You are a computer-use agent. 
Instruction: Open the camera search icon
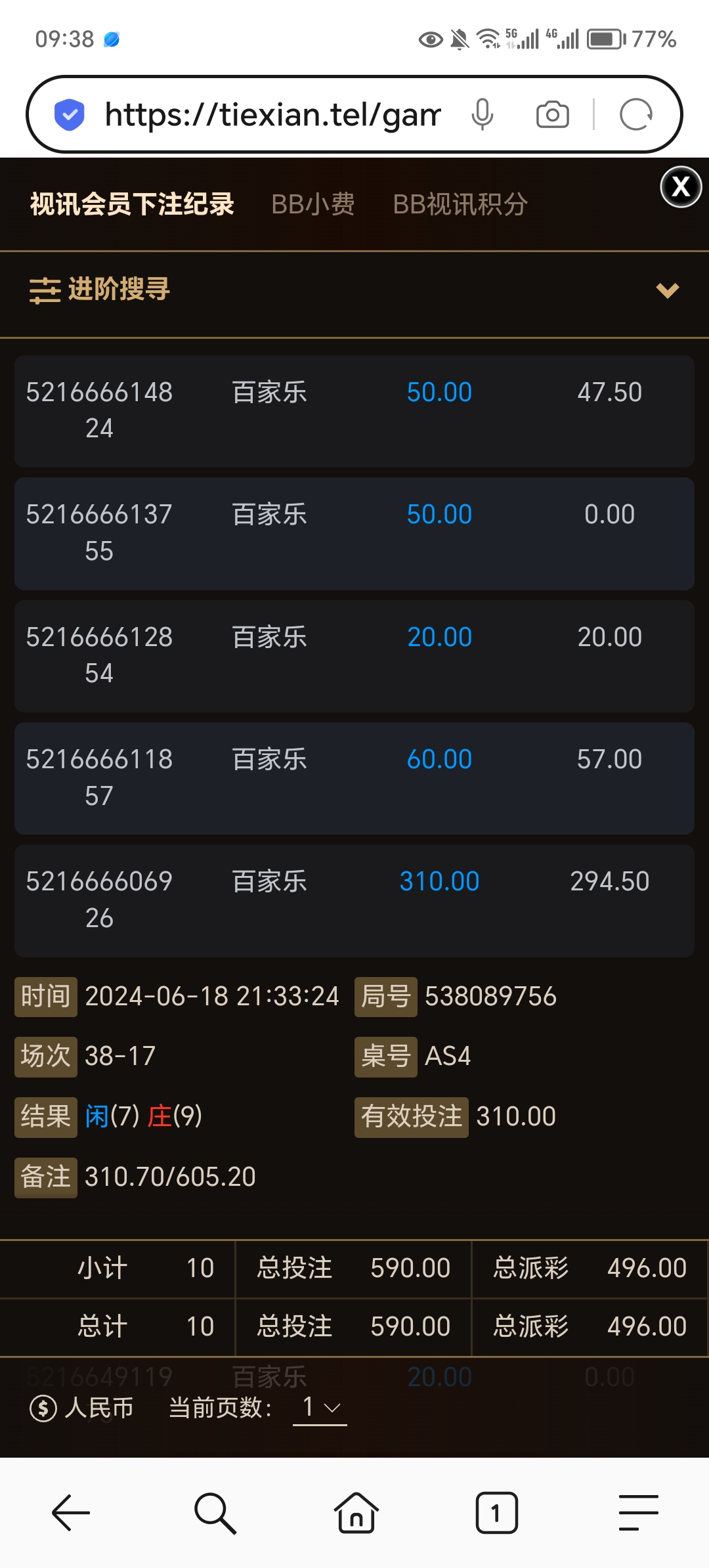click(552, 115)
